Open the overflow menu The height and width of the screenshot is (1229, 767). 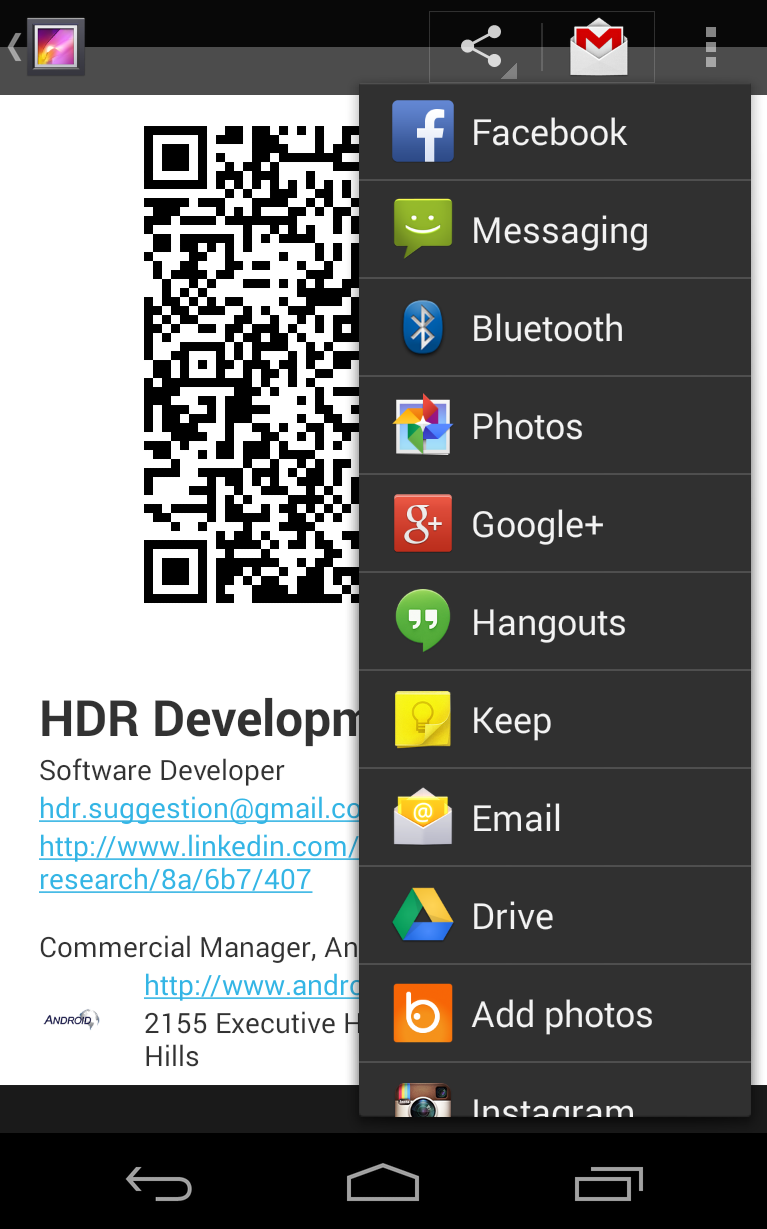pyautogui.click(x=711, y=47)
